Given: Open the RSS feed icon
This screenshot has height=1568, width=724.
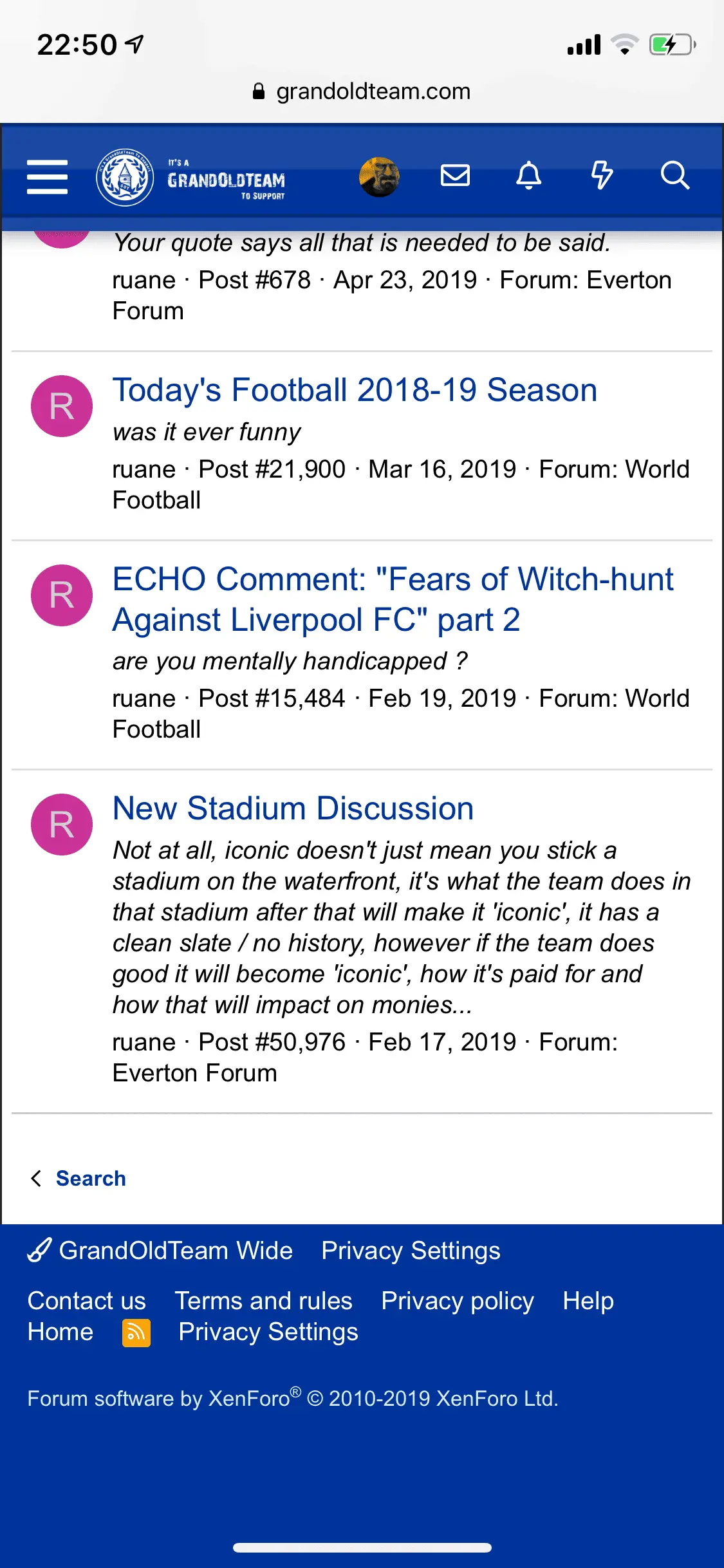Looking at the screenshot, I should (136, 1332).
